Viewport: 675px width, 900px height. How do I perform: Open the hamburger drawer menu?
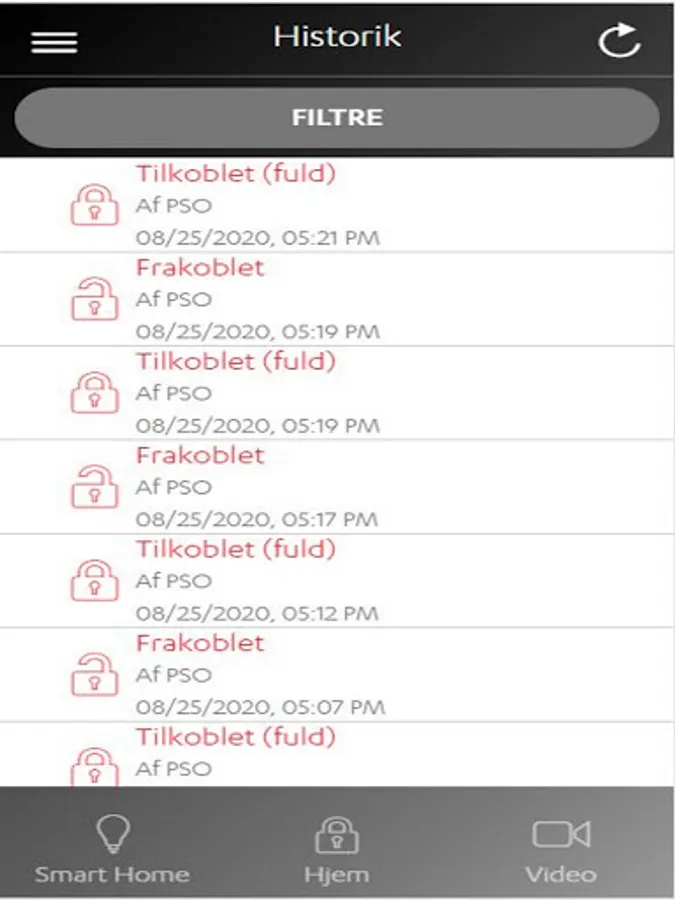[54, 42]
